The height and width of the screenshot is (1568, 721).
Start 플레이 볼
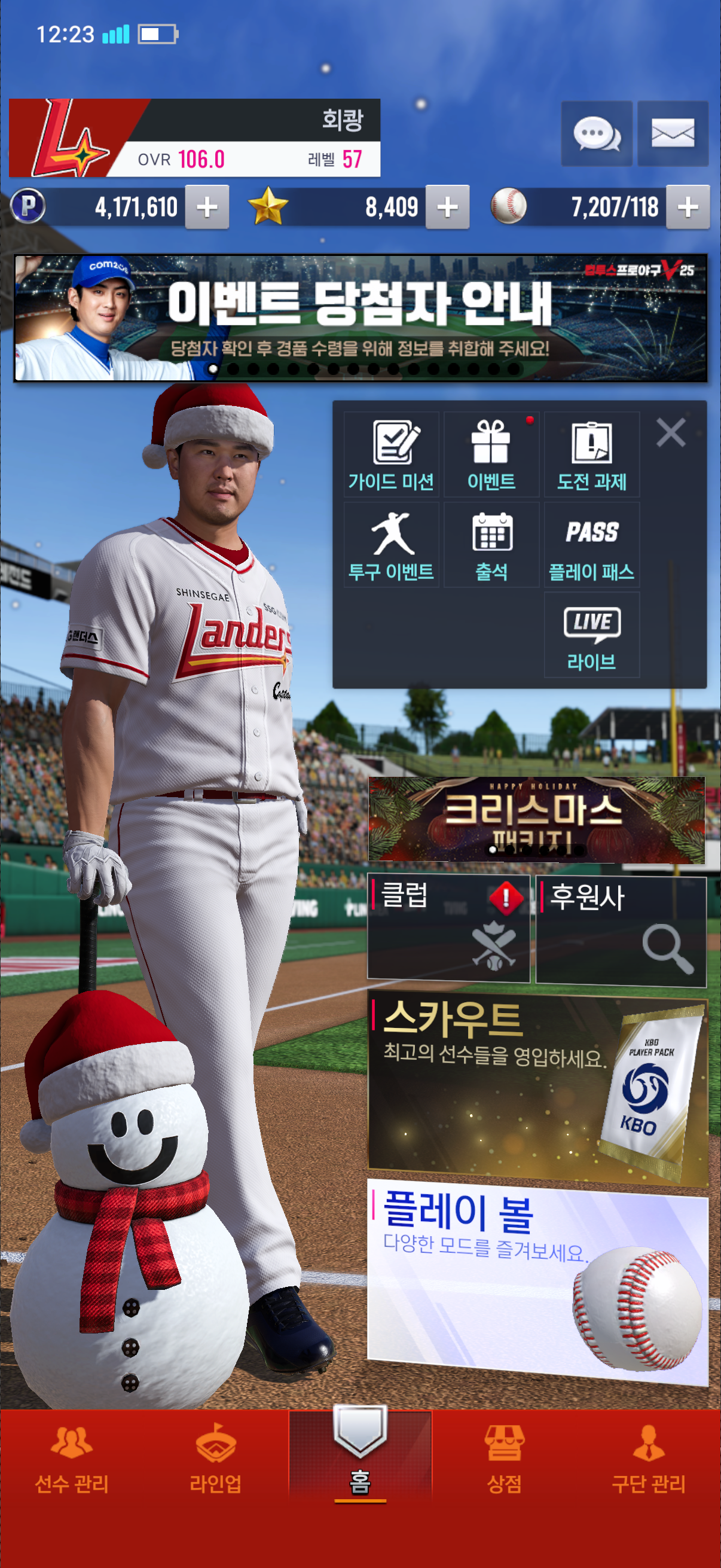537,1280
